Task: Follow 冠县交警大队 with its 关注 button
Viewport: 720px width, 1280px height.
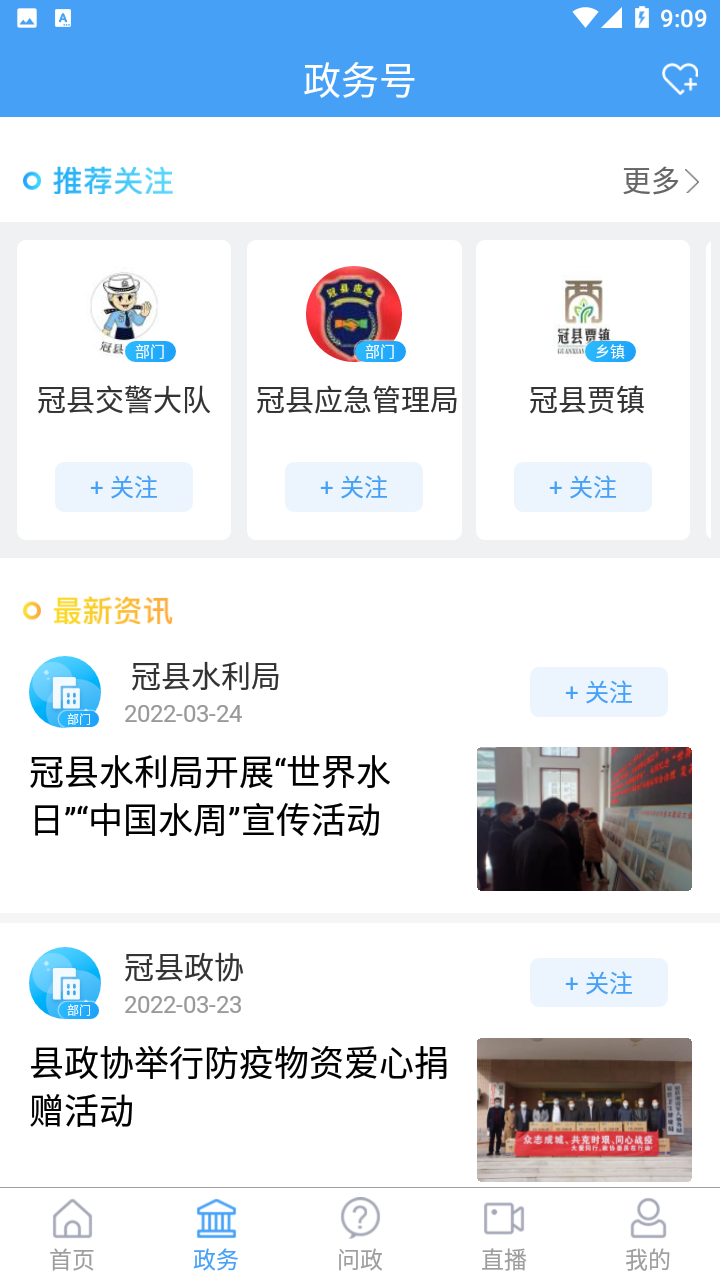Action: click(123, 487)
